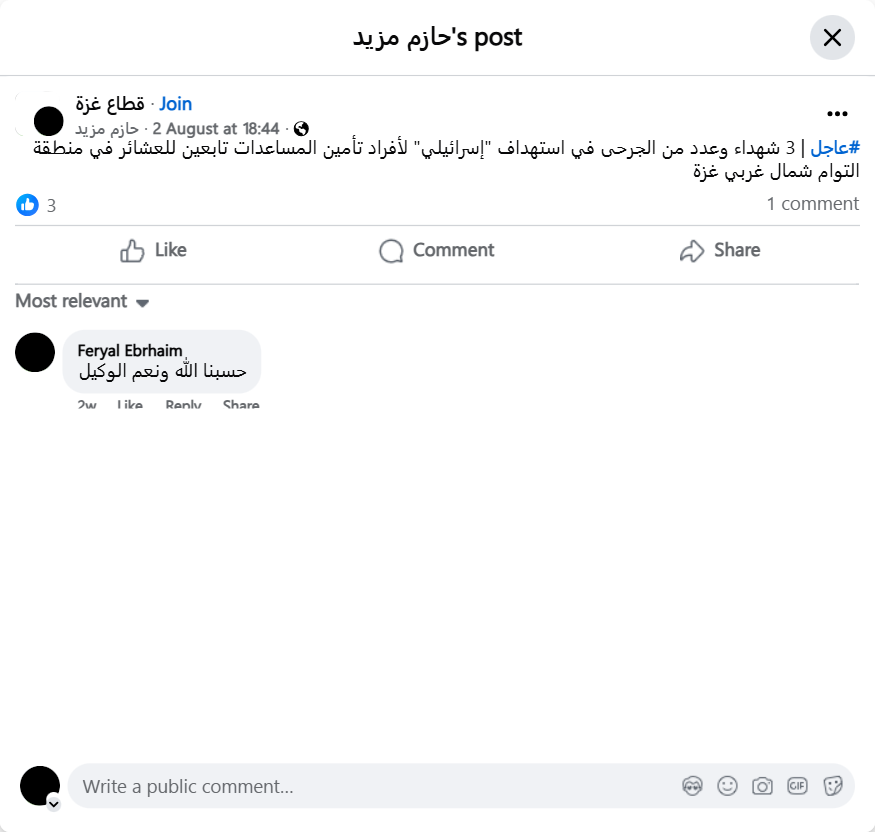Attach a photo to the comment

(762, 786)
